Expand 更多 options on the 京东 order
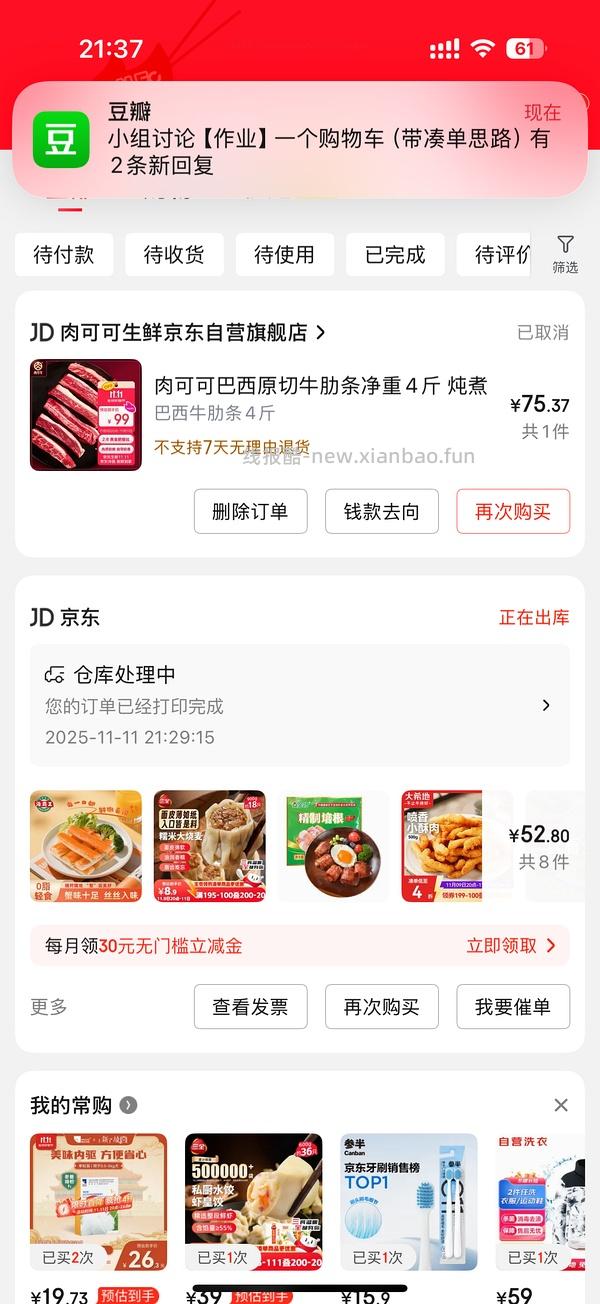 [49, 1007]
